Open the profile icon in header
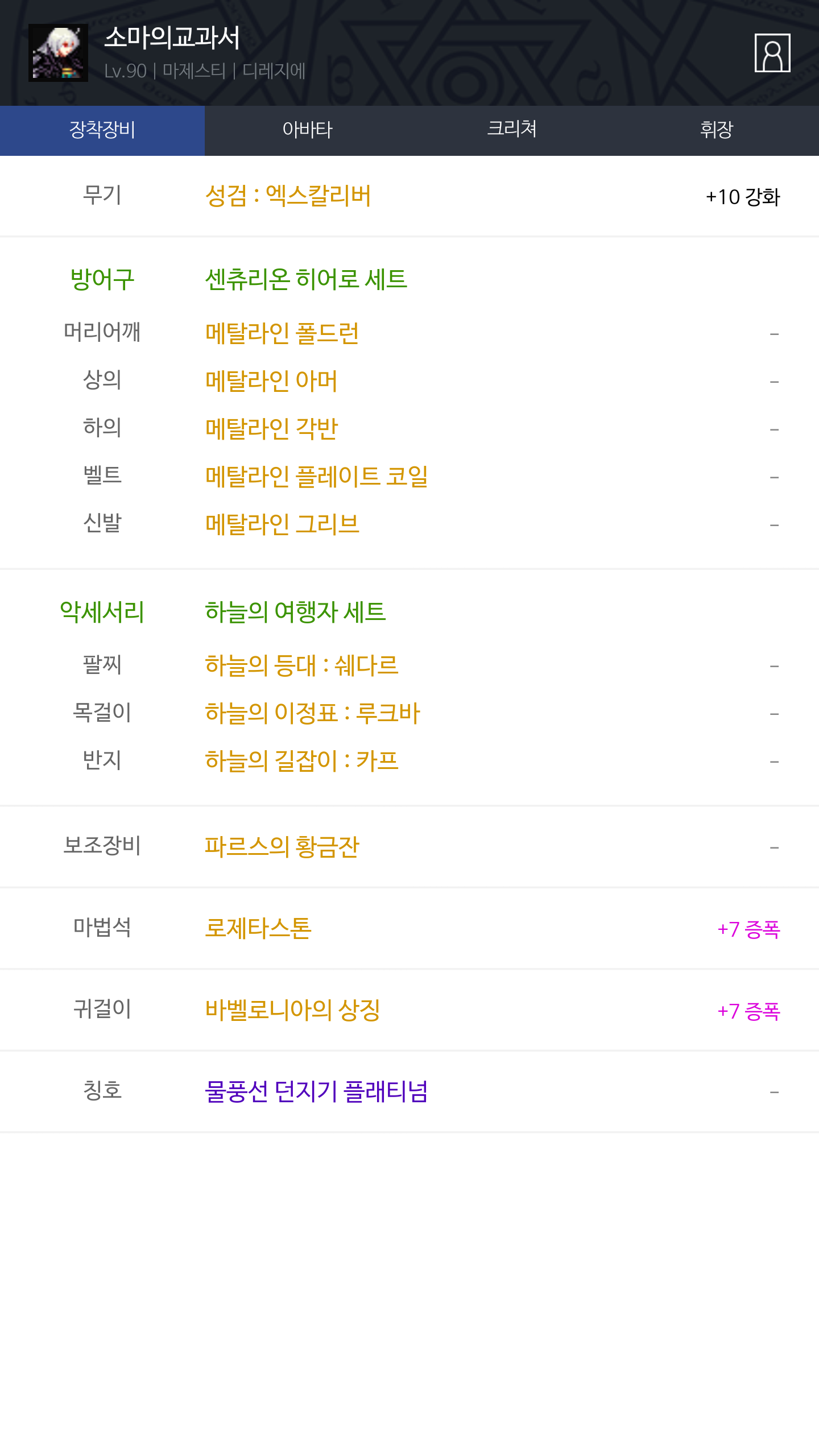This screenshot has height=1456, width=819. point(772,53)
